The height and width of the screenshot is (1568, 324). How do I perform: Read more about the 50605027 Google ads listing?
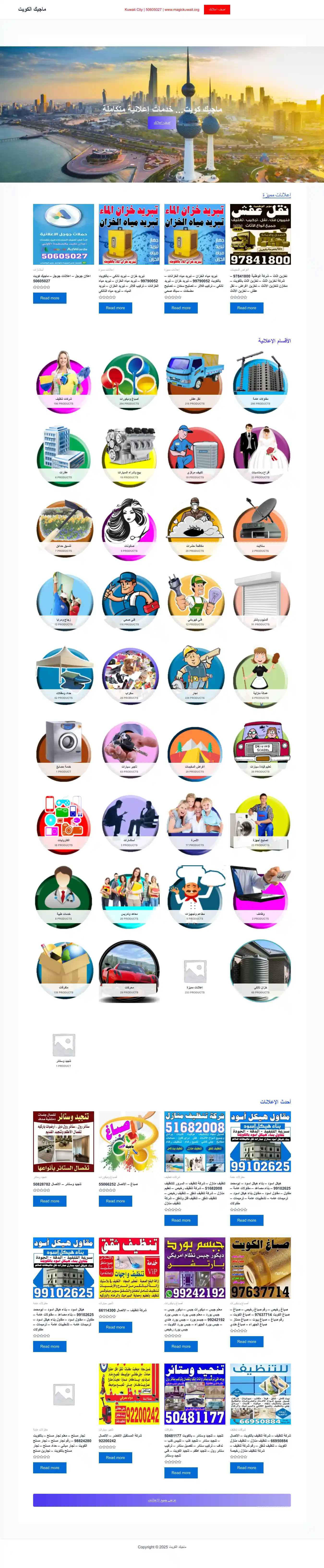(50, 298)
